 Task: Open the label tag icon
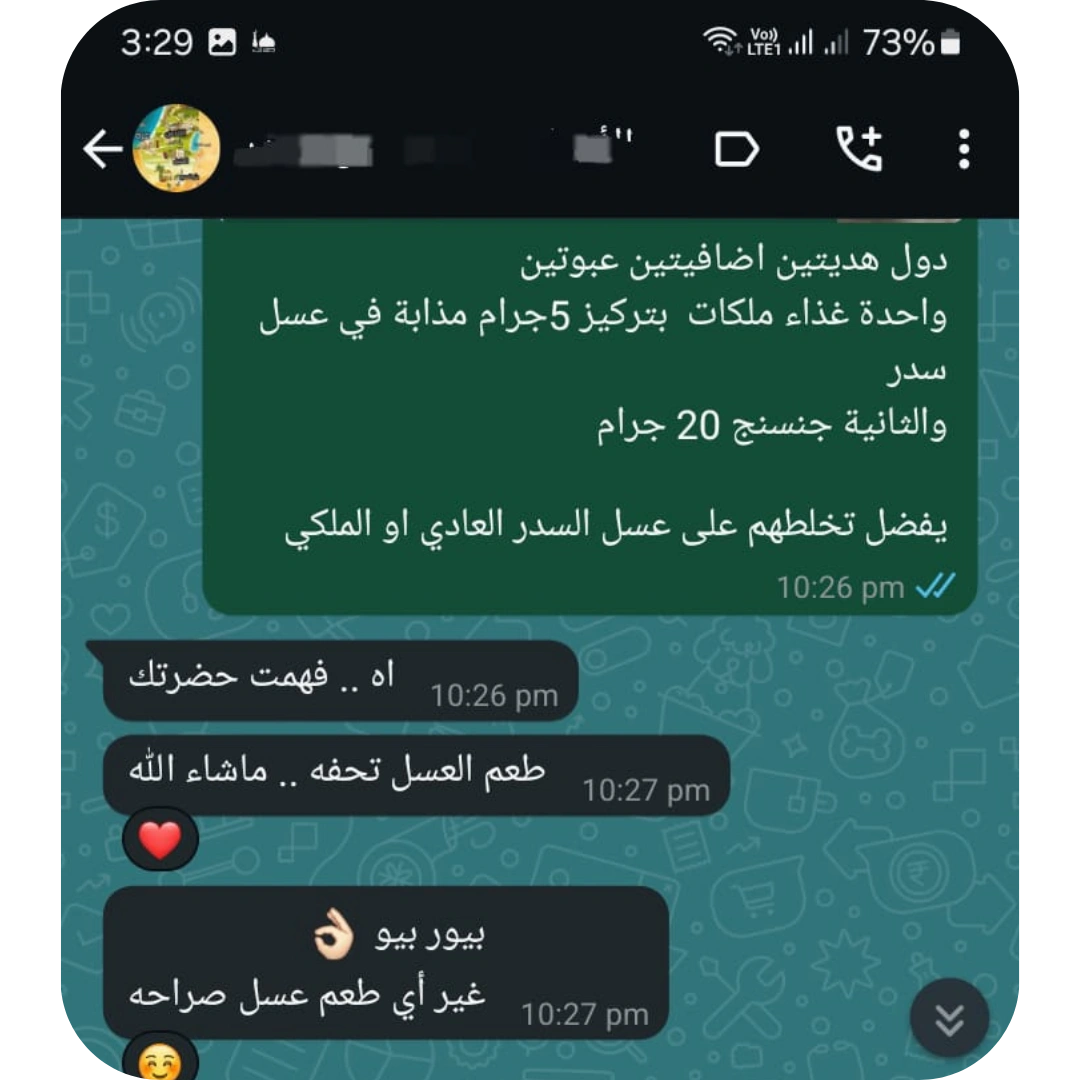tap(737, 150)
